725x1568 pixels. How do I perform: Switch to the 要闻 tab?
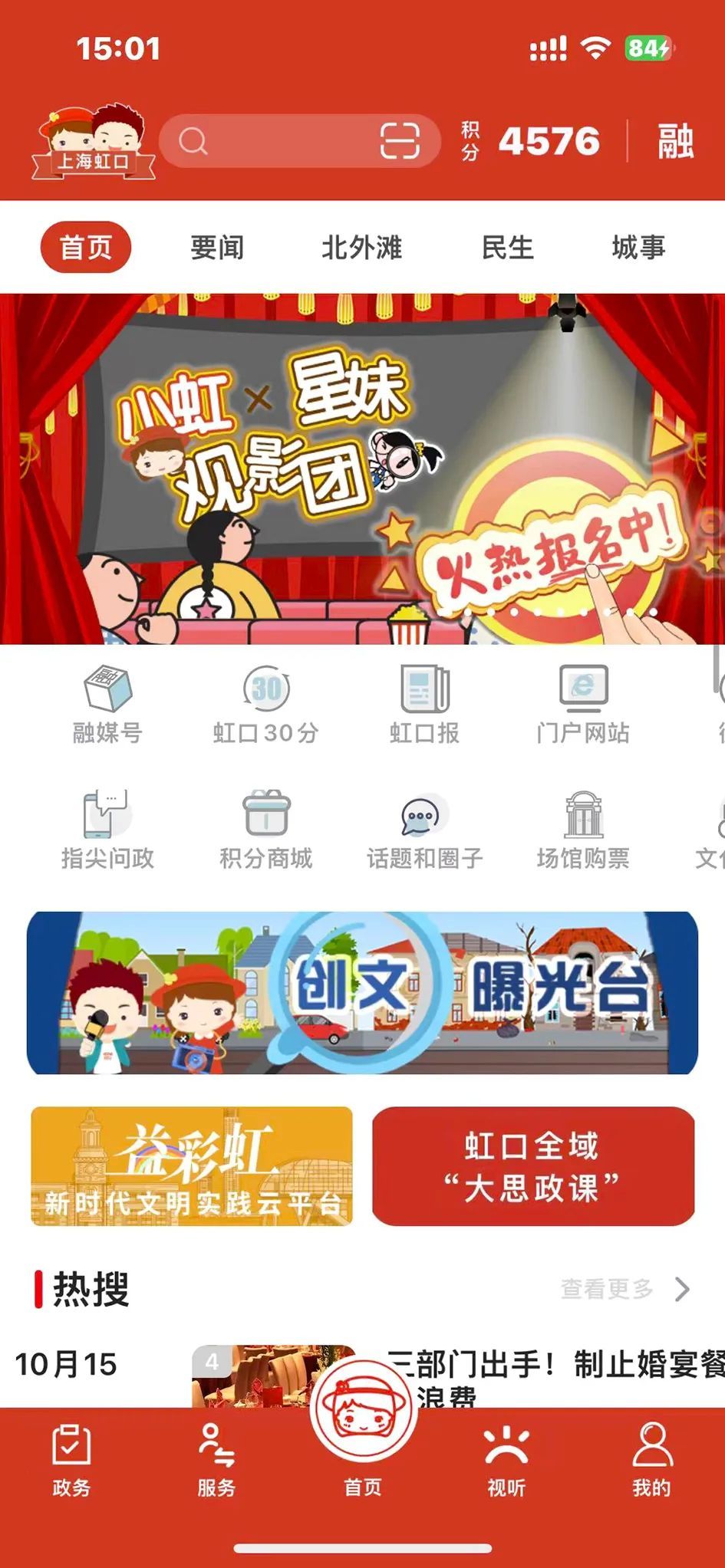(217, 248)
